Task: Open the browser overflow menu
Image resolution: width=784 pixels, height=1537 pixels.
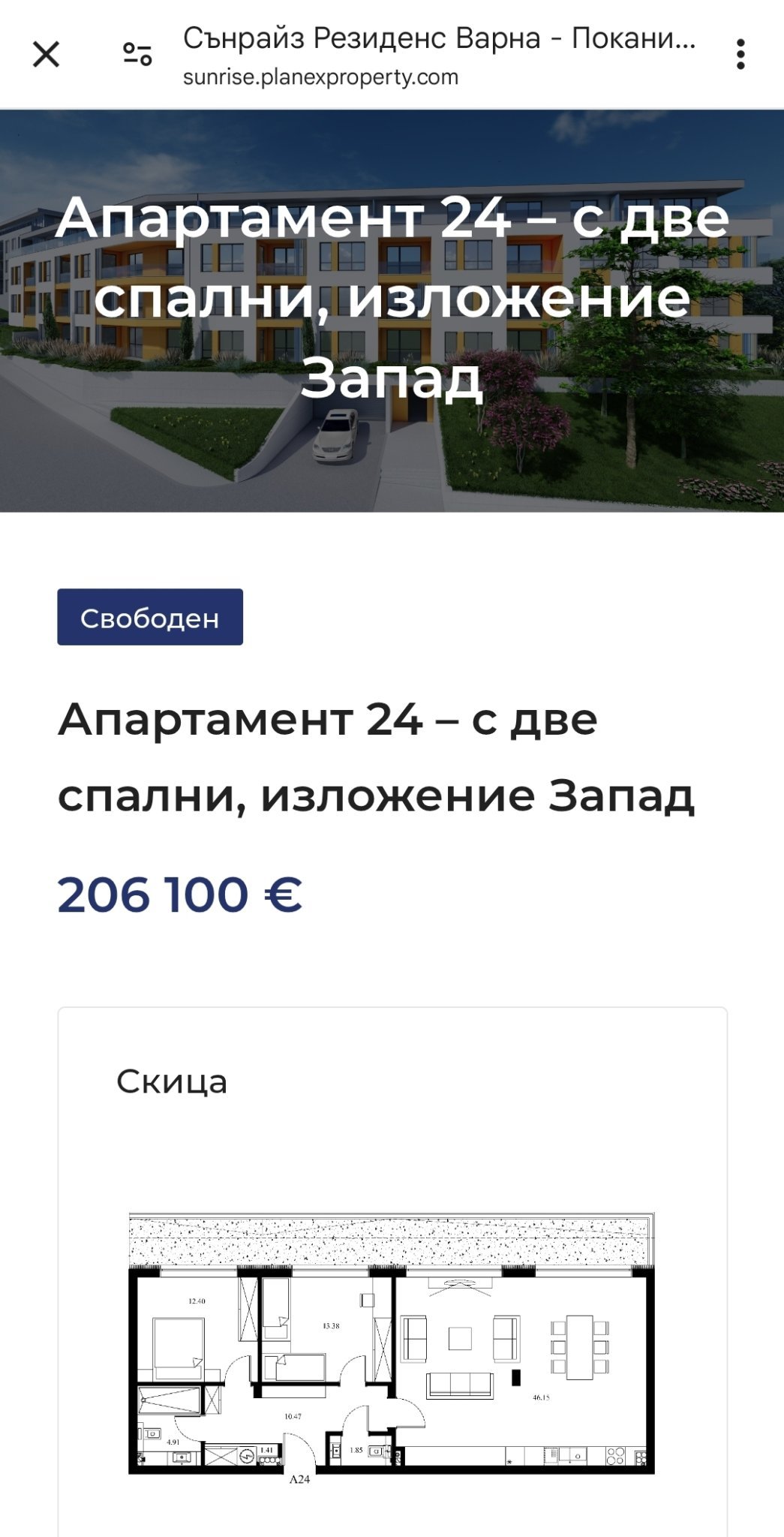Action: pos(740,55)
